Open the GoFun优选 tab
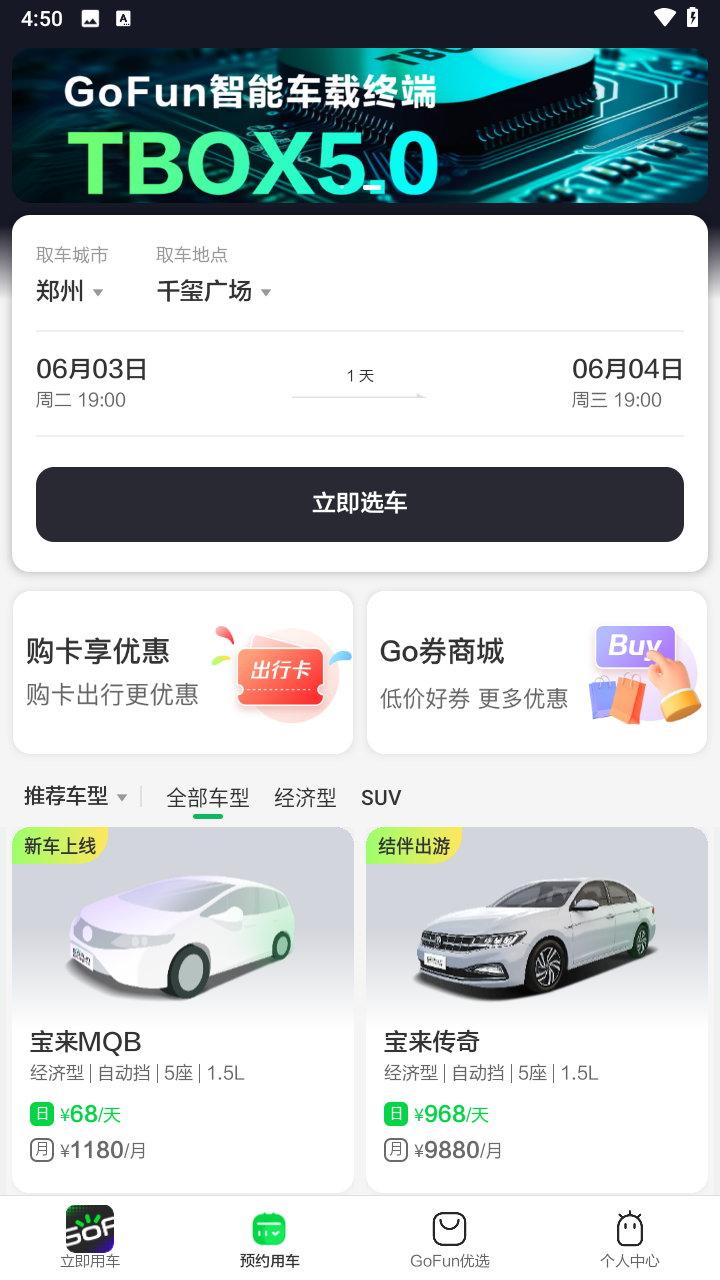This screenshot has height=1280, width=720. [x=450, y=1237]
